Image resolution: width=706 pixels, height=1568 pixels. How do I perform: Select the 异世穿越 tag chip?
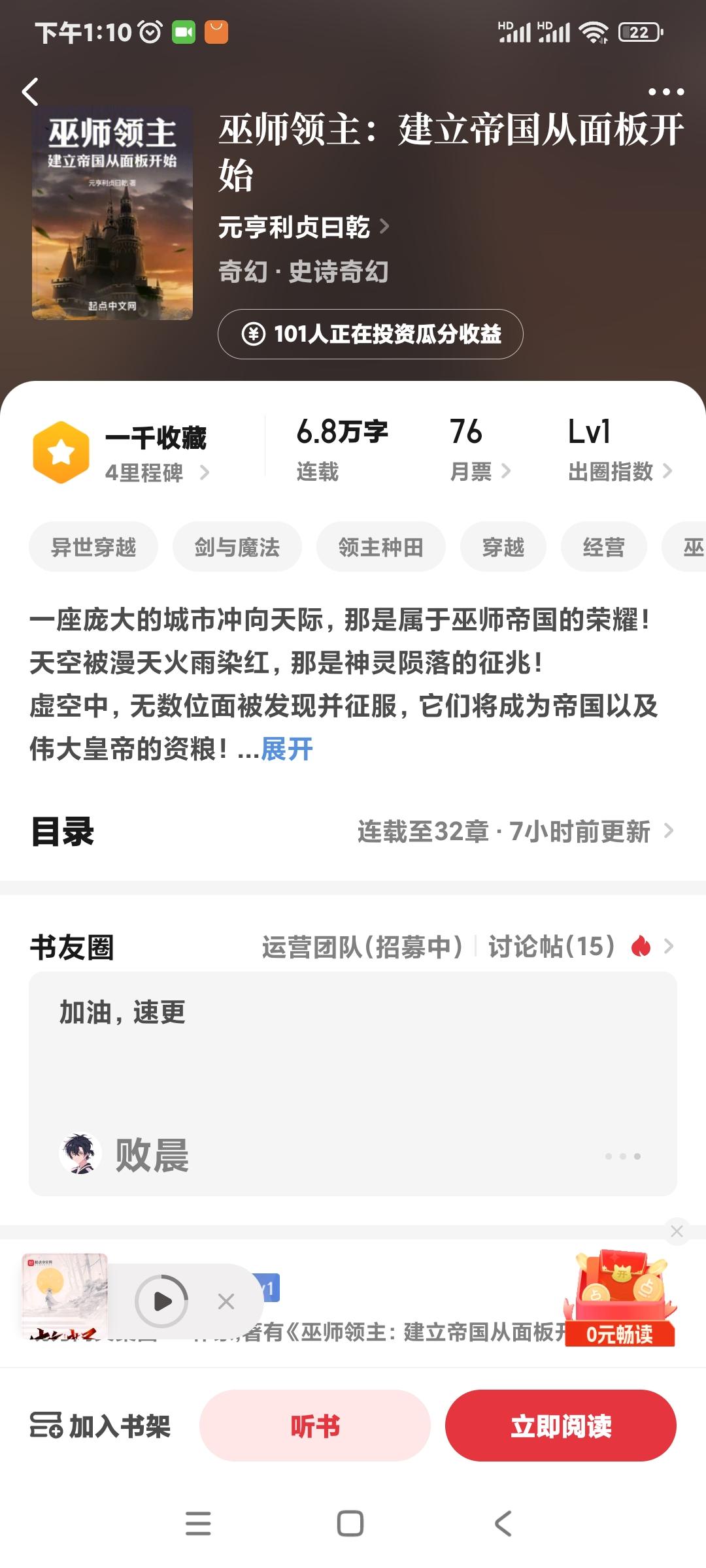tap(93, 547)
